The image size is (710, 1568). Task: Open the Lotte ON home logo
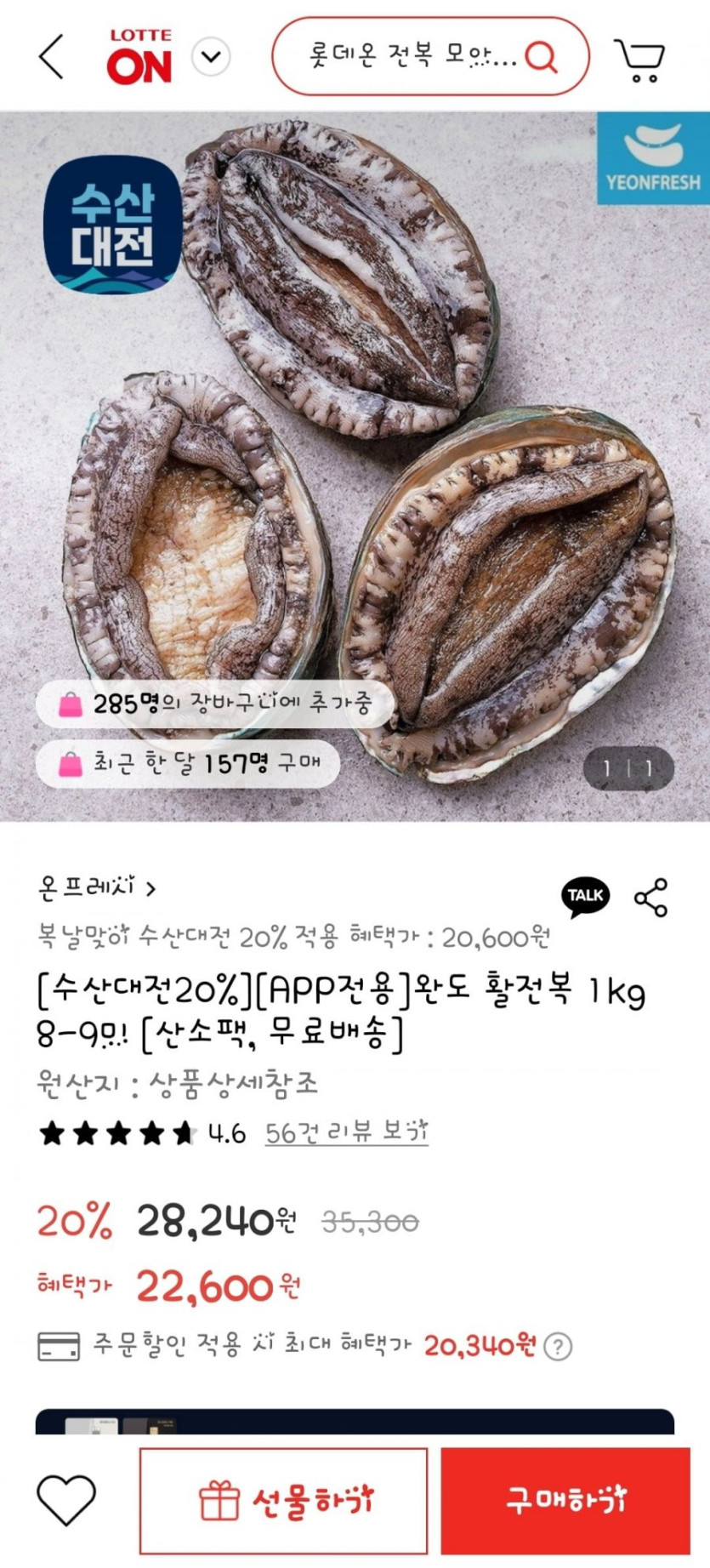tap(139, 58)
